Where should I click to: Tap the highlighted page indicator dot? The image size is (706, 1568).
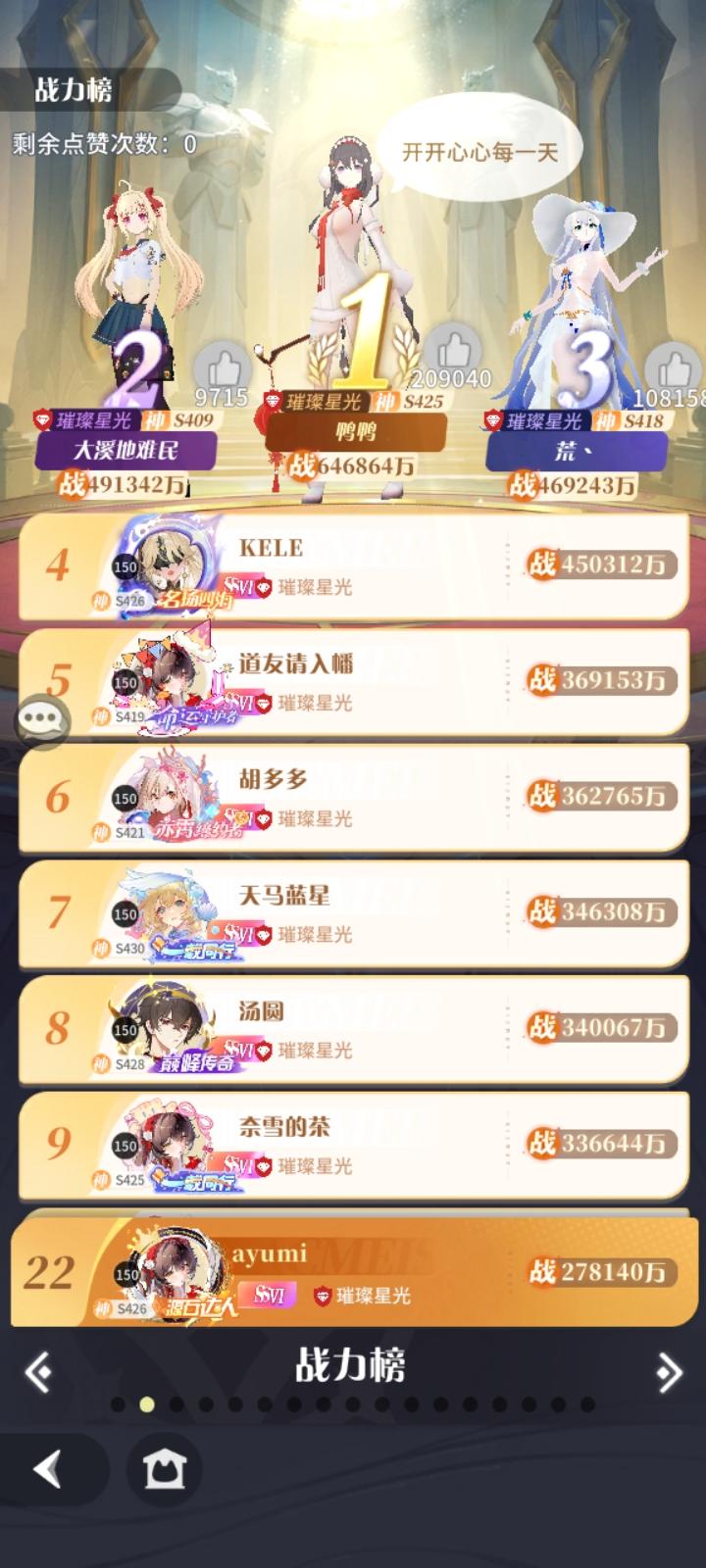pyautogui.click(x=147, y=1405)
